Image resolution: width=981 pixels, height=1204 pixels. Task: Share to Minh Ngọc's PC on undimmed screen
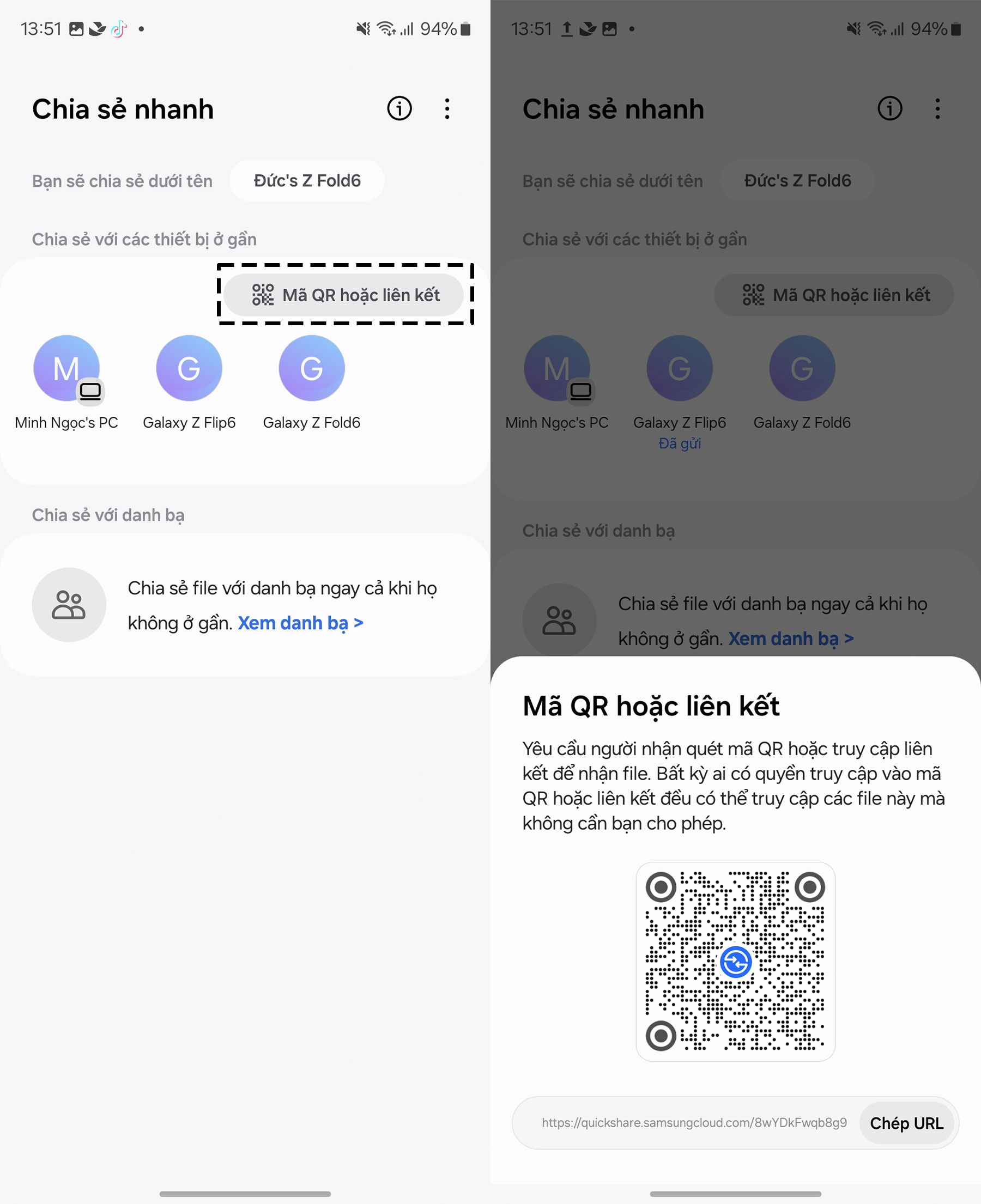(x=66, y=368)
